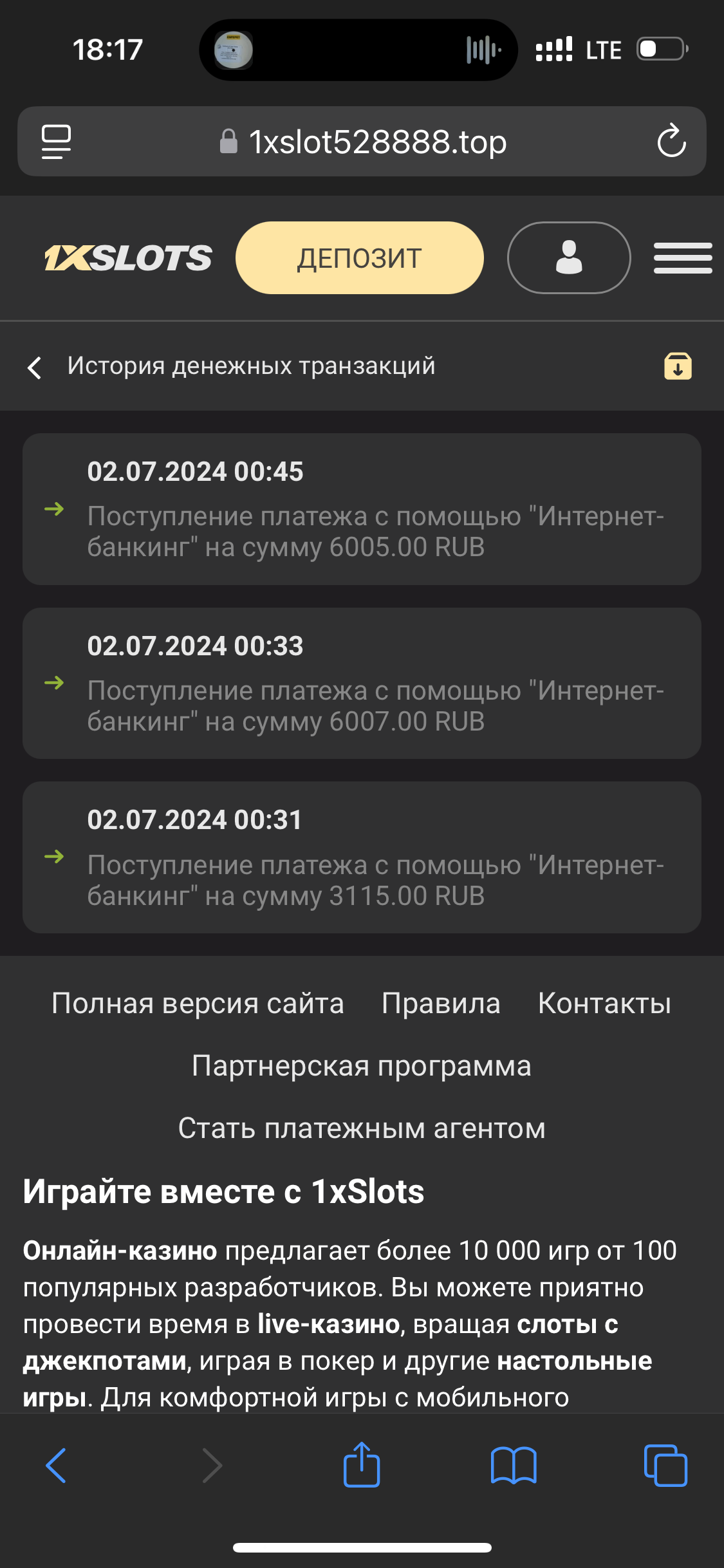724x1568 pixels.
Task: Go back from История денежных транзакций
Action: pyautogui.click(x=35, y=368)
